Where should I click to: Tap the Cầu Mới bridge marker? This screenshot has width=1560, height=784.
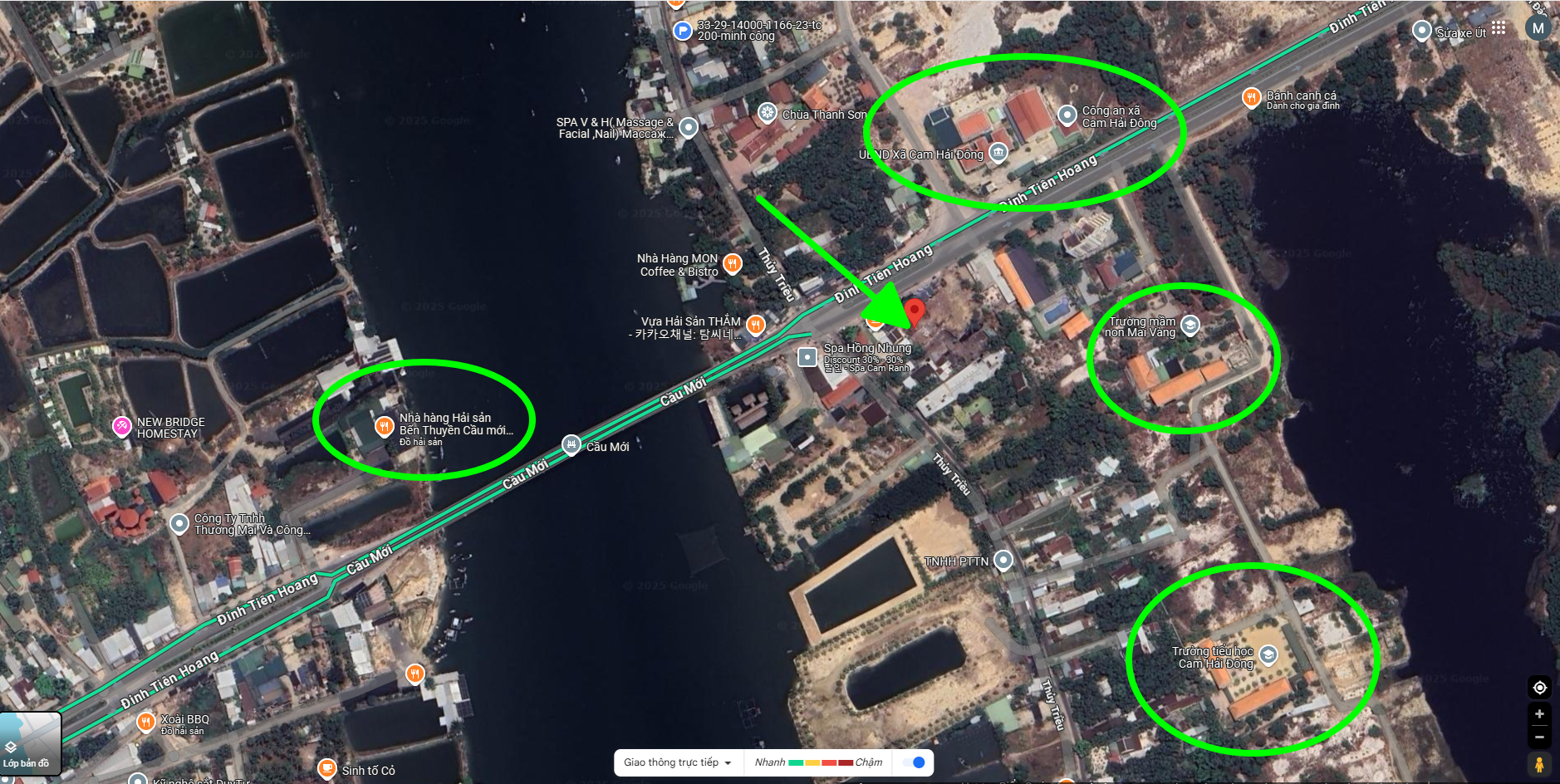[572, 445]
